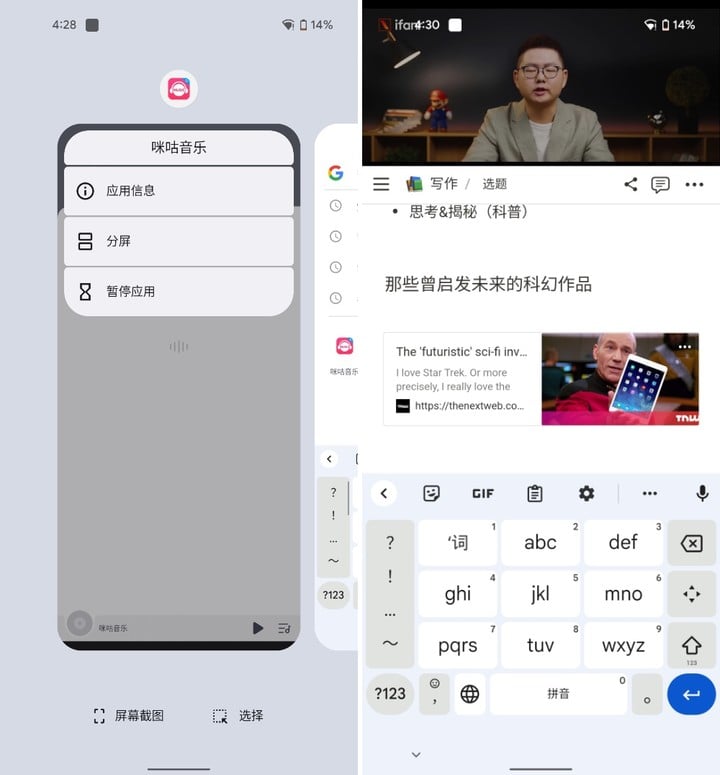Open 应用信息 for 咪咕音乐
The width and height of the screenshot is (720, 775).
click(x=178, y=191)
